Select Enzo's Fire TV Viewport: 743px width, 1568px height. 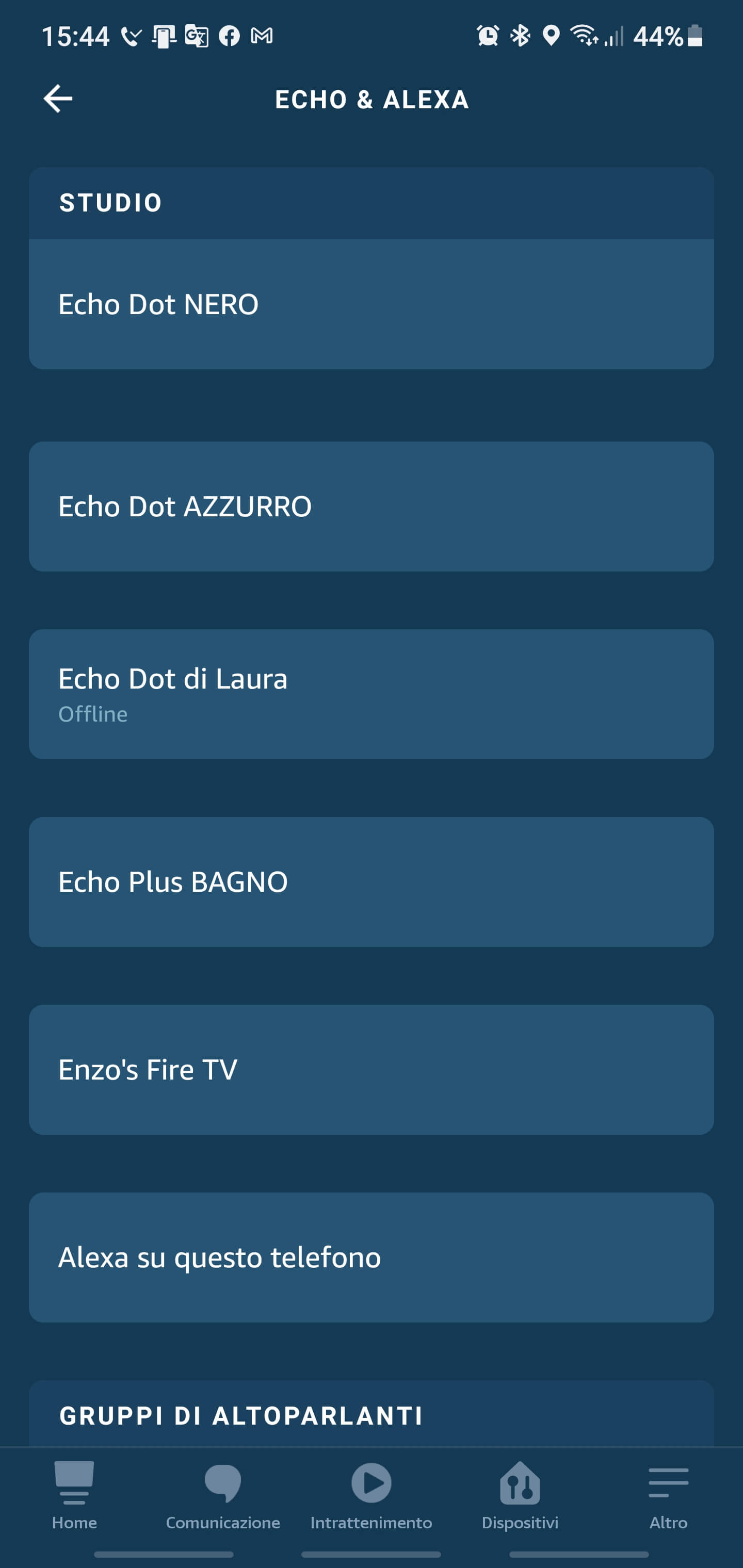[371, 1069]
